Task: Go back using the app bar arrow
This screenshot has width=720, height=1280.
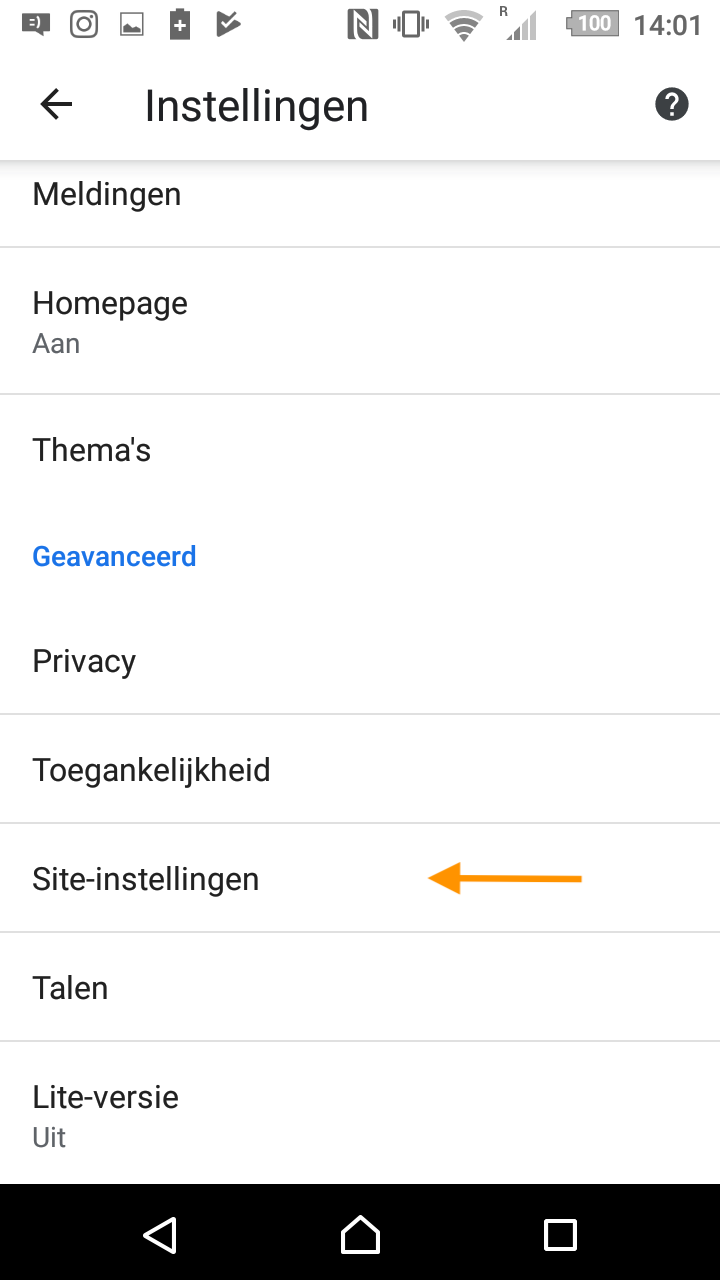Action: point(56,105)
